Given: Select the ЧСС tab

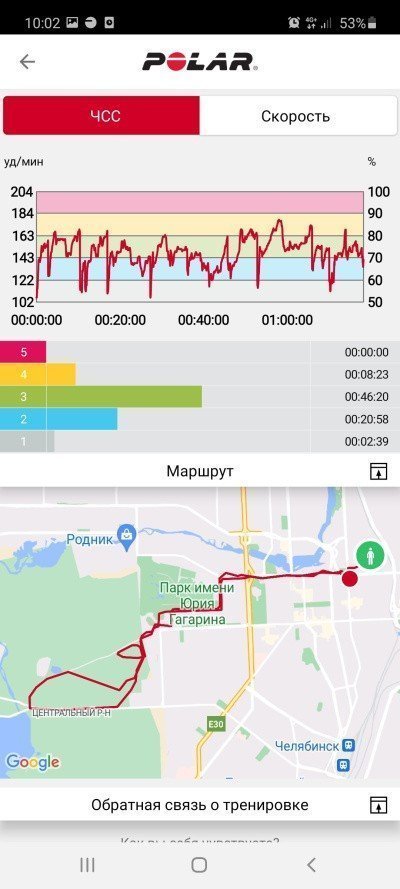Looking at the screenshot, I should [101, 116].
